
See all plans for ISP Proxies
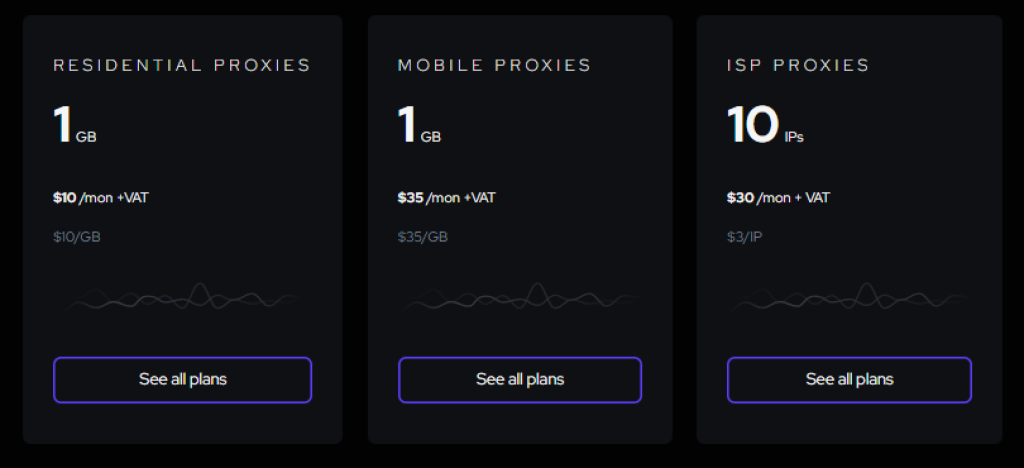[x=849, y=380]
